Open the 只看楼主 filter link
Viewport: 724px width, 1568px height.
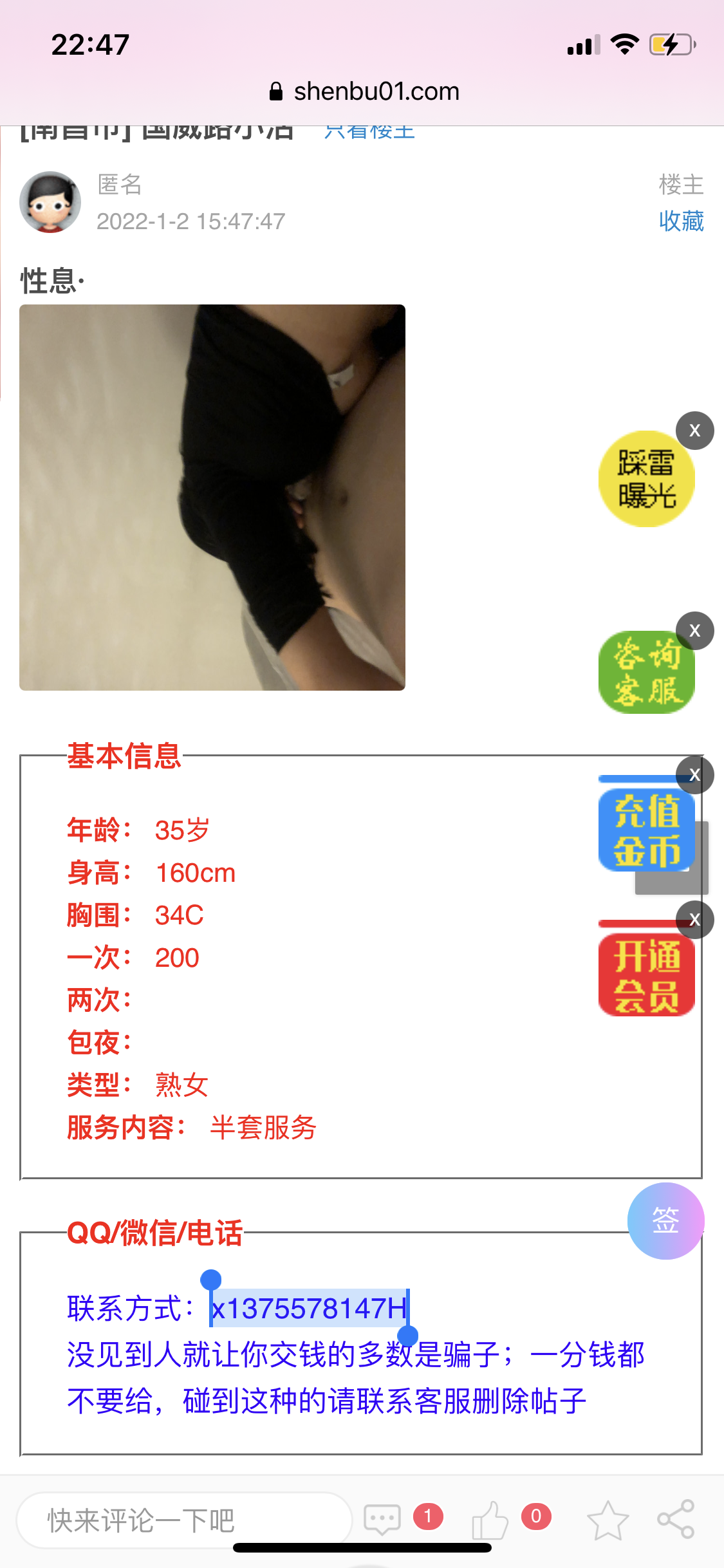coord(369,132)
